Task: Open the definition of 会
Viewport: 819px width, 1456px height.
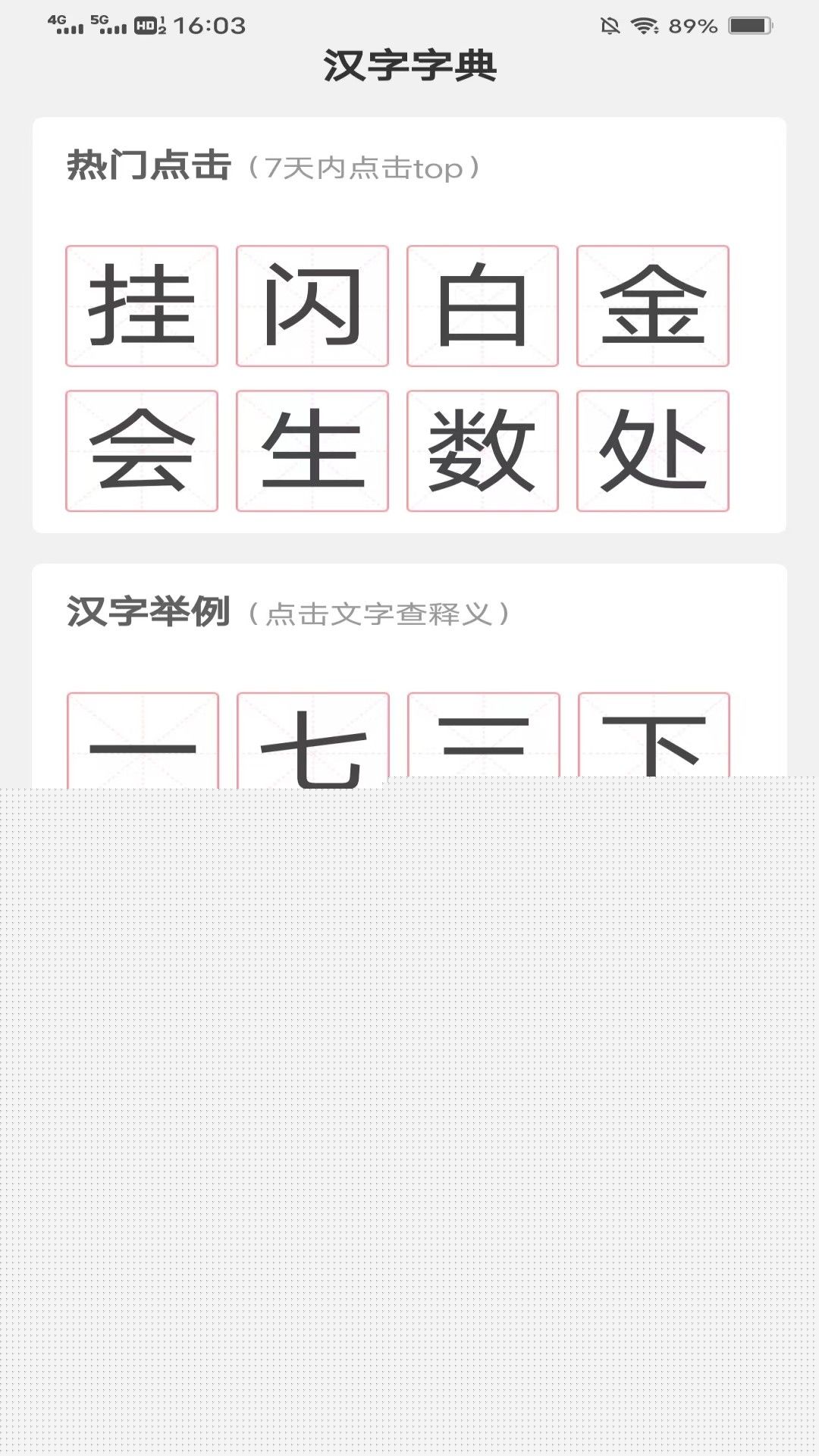Action: click(x=142, y=450)
